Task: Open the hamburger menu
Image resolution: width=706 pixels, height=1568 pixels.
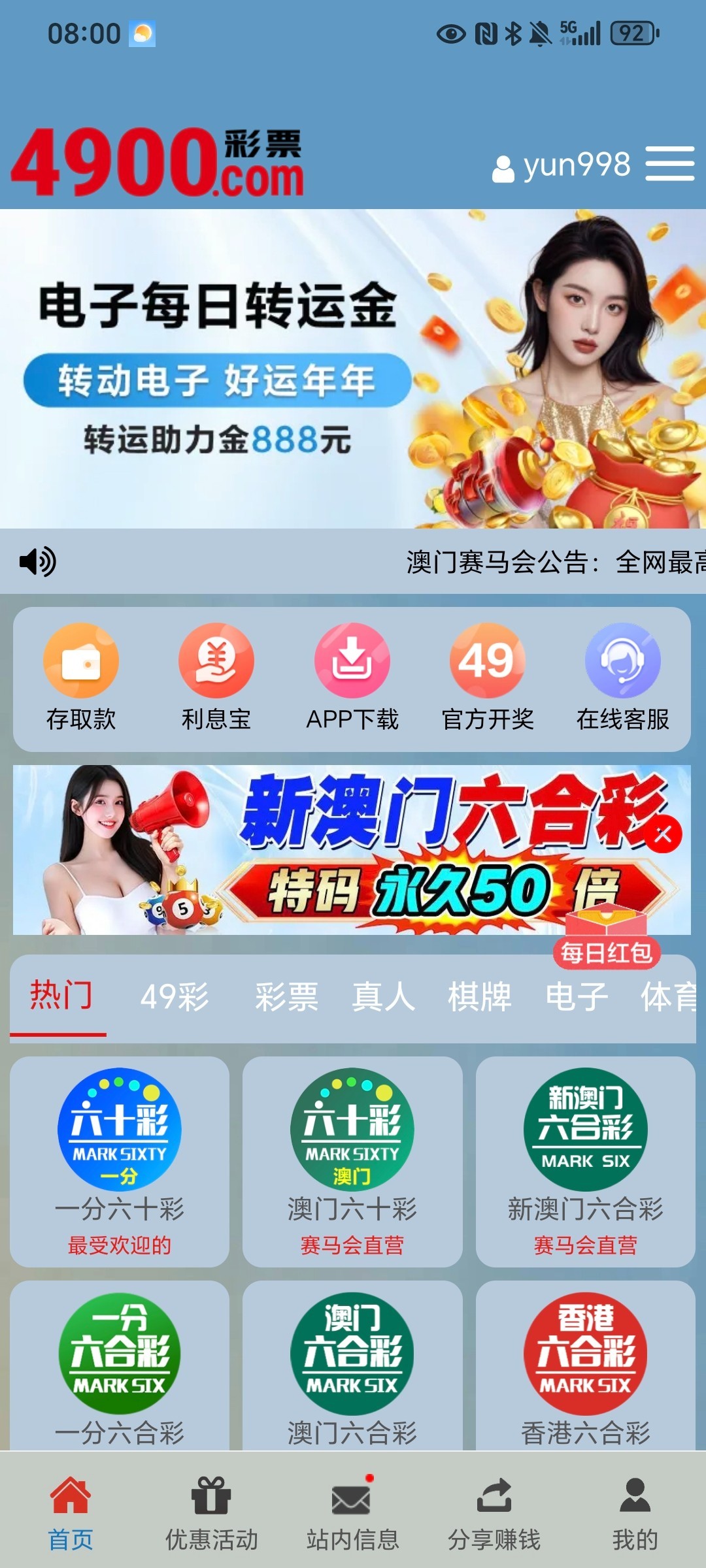Action: 669,163
